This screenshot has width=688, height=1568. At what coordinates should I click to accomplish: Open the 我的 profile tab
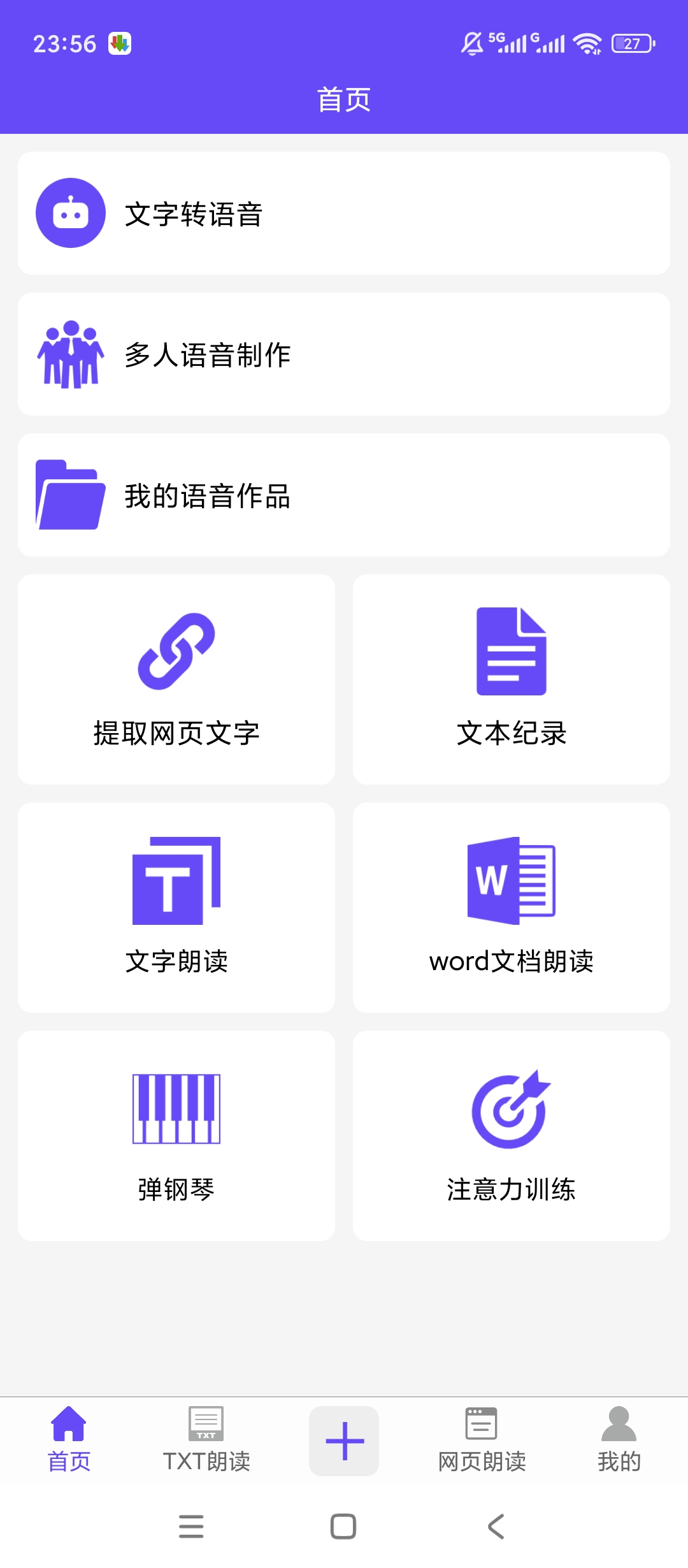pos(619,1441)
